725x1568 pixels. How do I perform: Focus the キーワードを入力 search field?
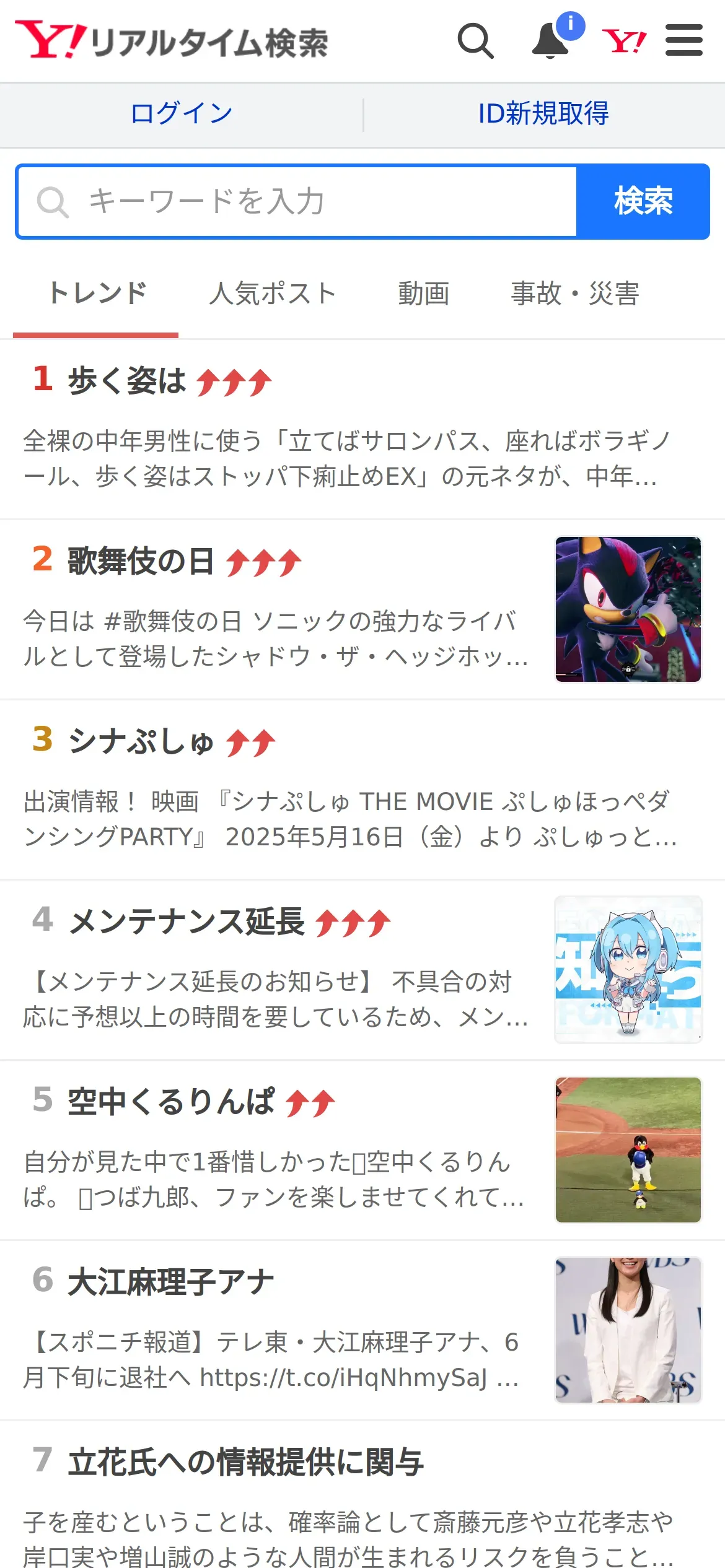coord(297,202)
